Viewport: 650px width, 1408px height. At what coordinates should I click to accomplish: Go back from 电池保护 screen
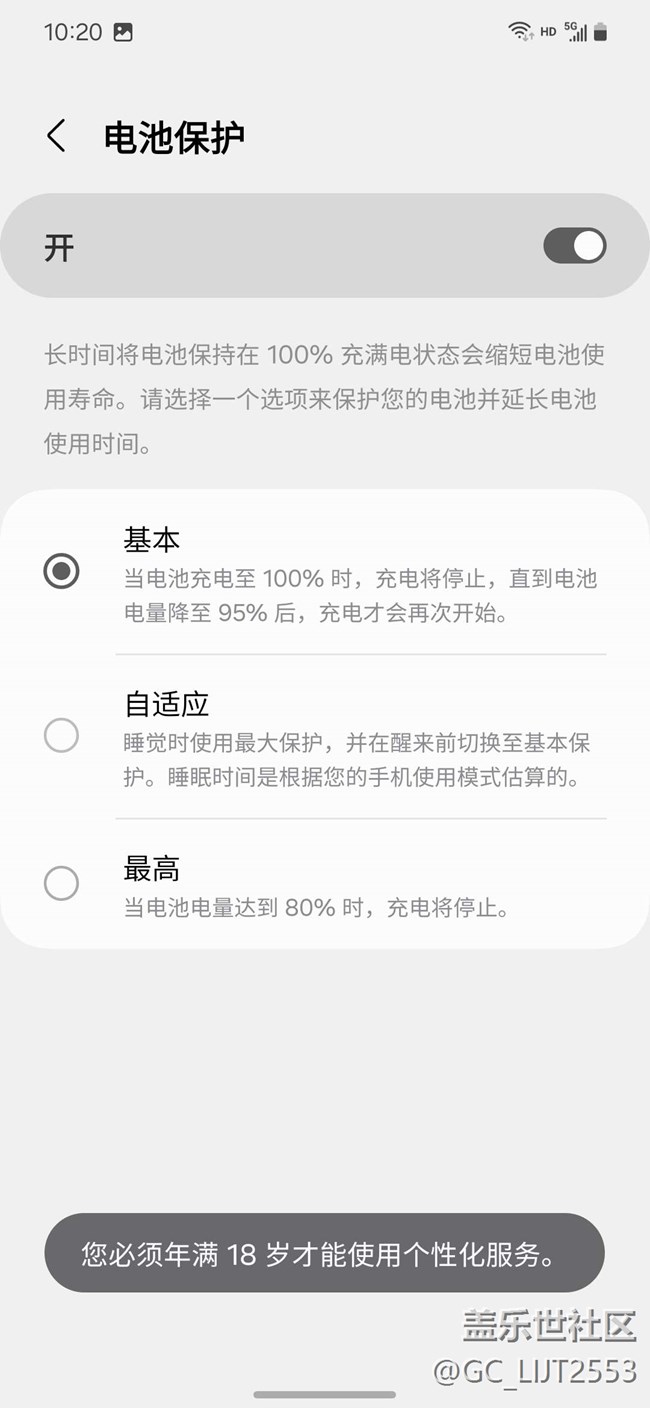click(x=57, y=136)
